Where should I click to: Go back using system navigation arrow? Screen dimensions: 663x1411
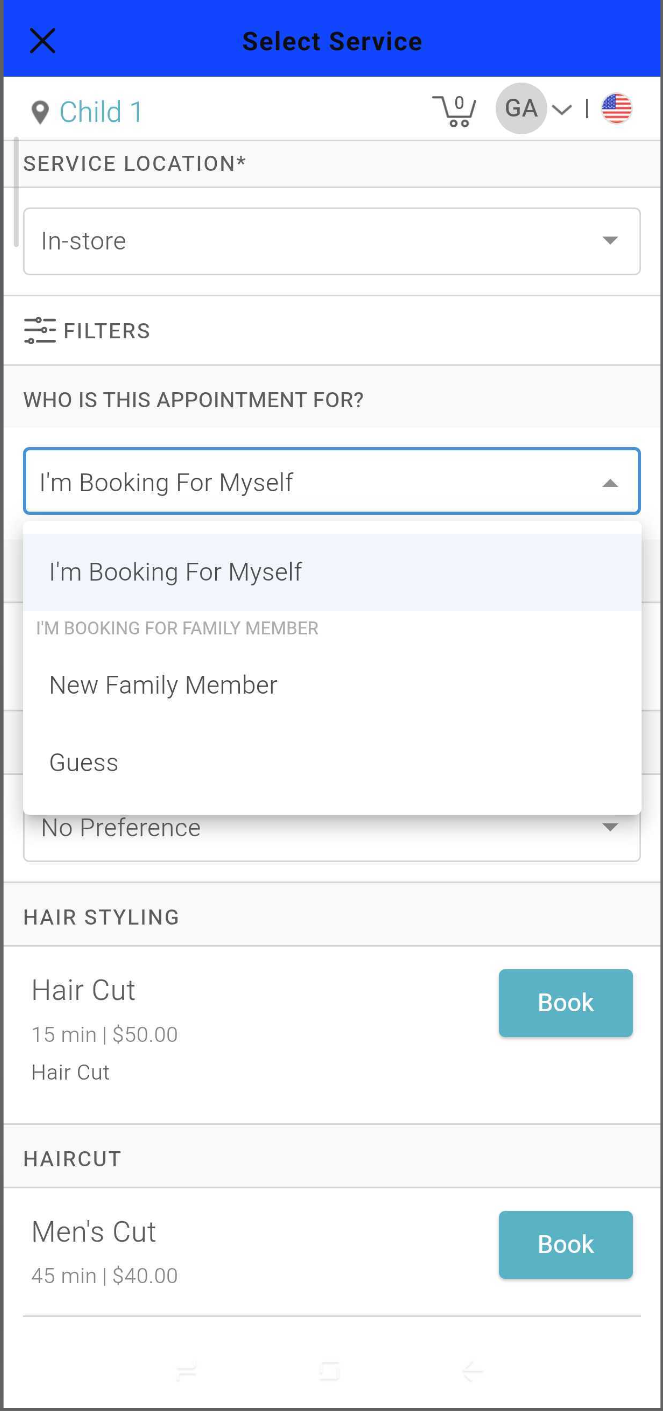point(473,1373)
